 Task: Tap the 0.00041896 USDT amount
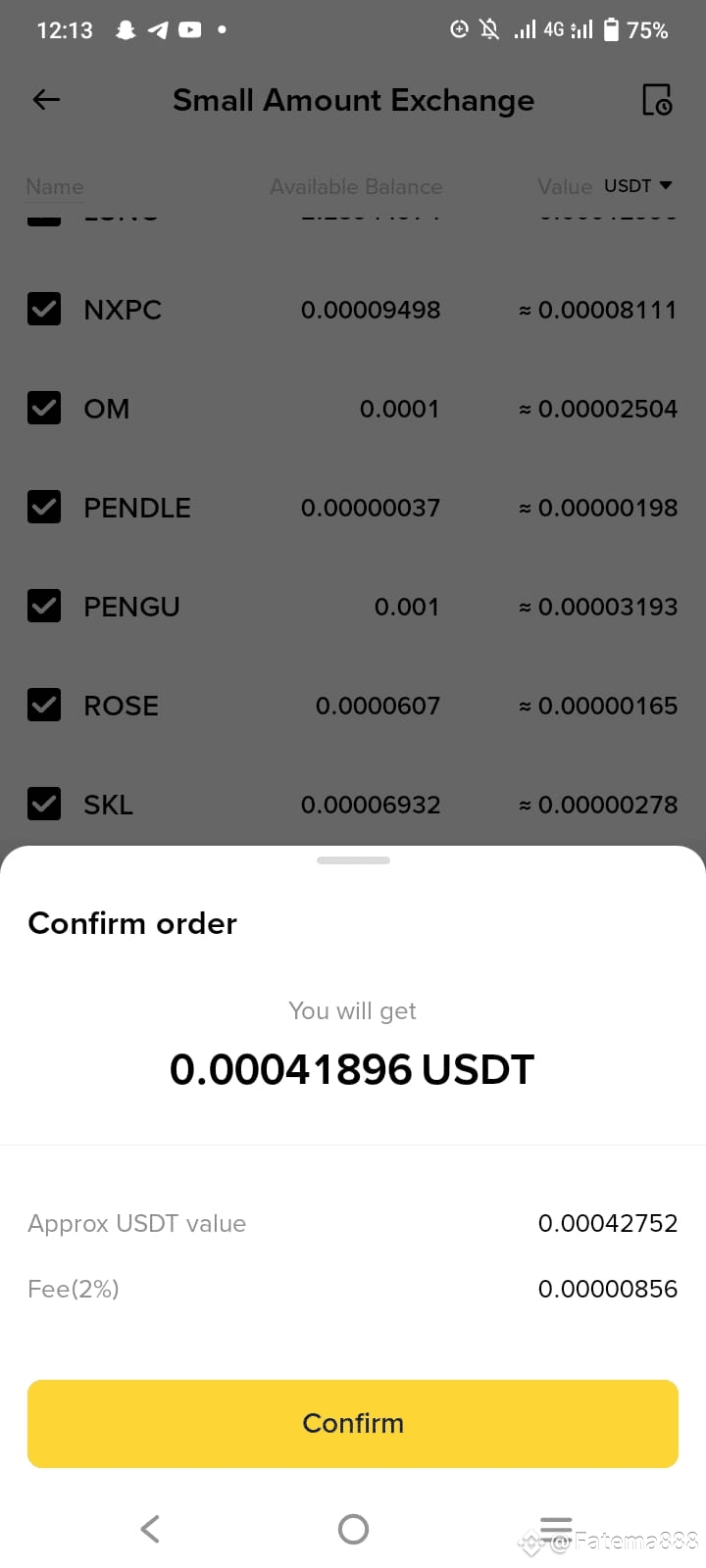coord(353,1069)
